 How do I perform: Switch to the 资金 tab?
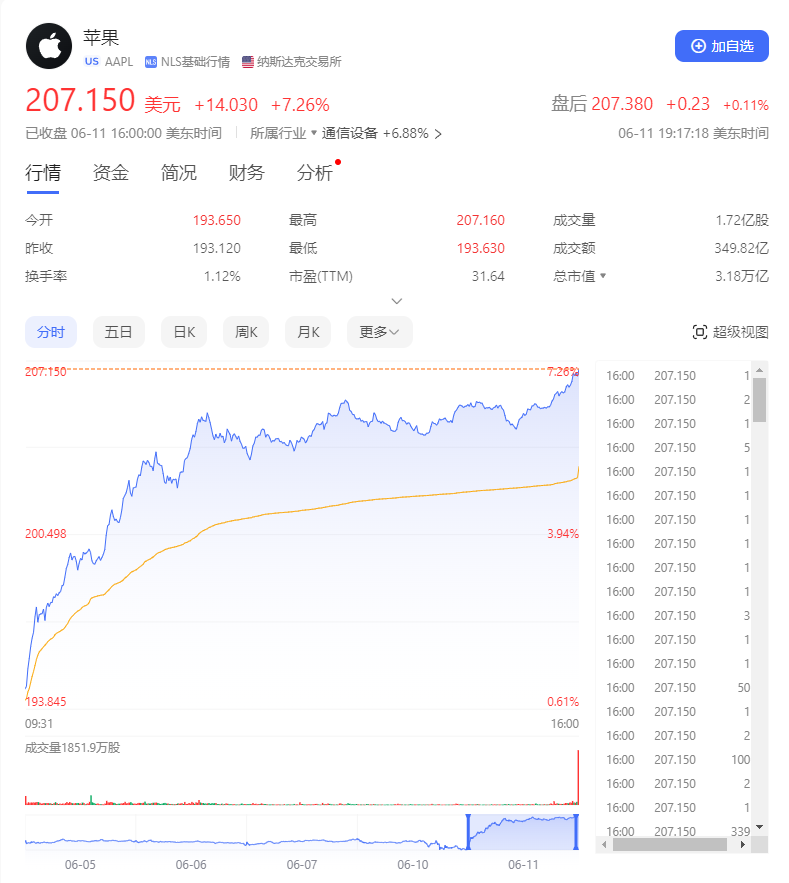click(111, 173)
